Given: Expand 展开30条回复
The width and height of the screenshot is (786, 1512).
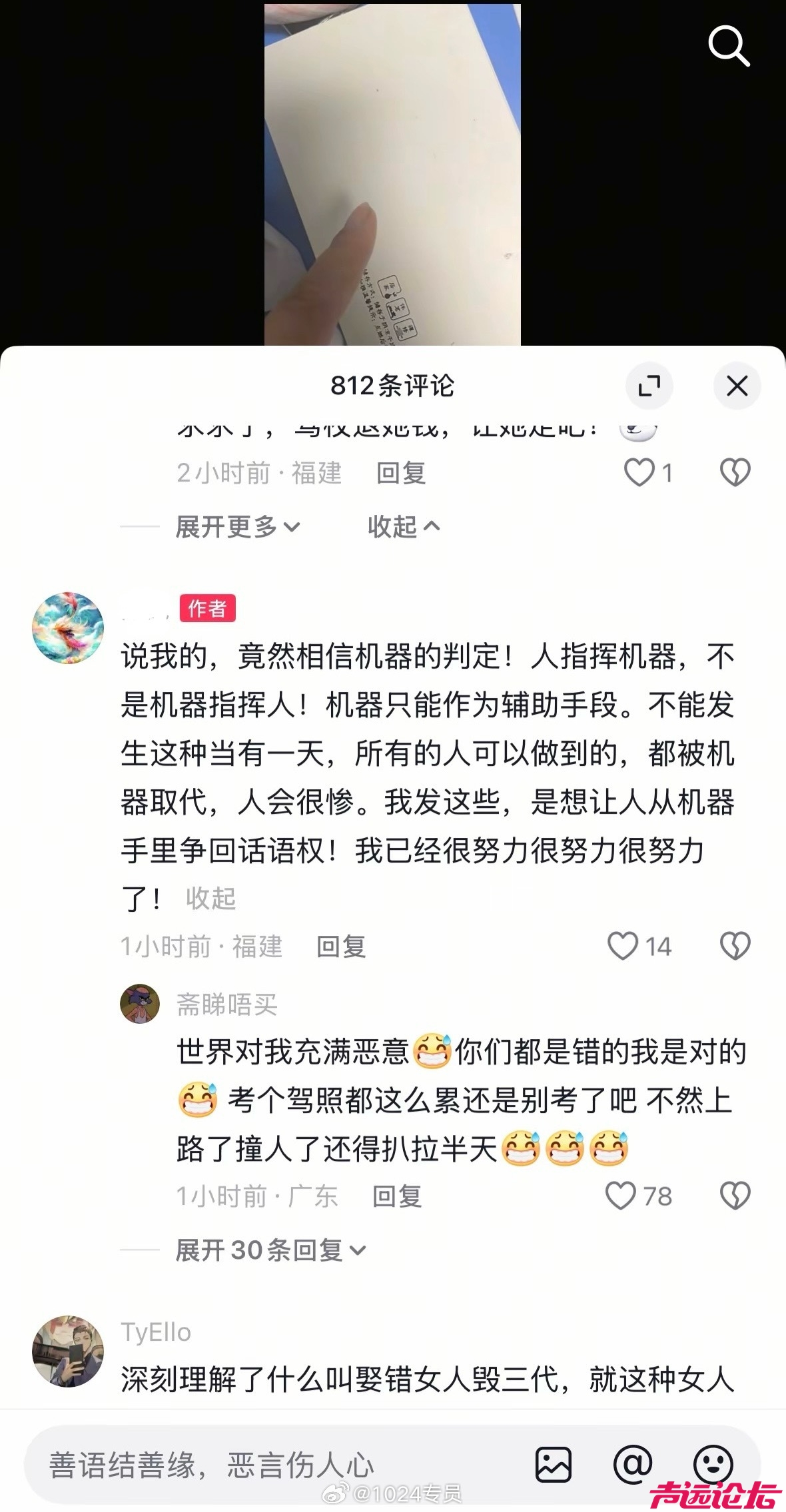Looking at the screenshot, I should [x=270, y=1250].
